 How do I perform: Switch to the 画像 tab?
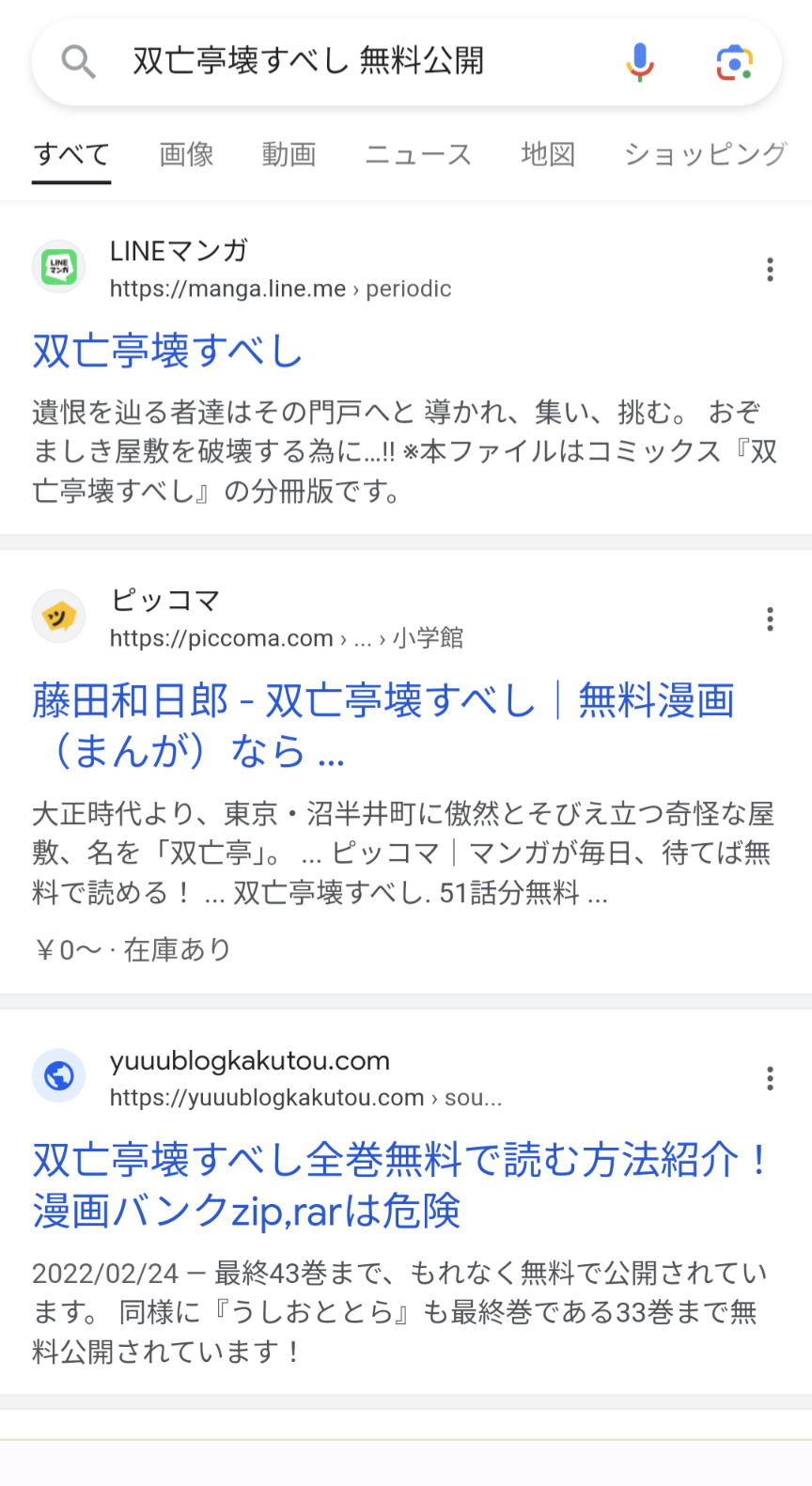(186, 154)
